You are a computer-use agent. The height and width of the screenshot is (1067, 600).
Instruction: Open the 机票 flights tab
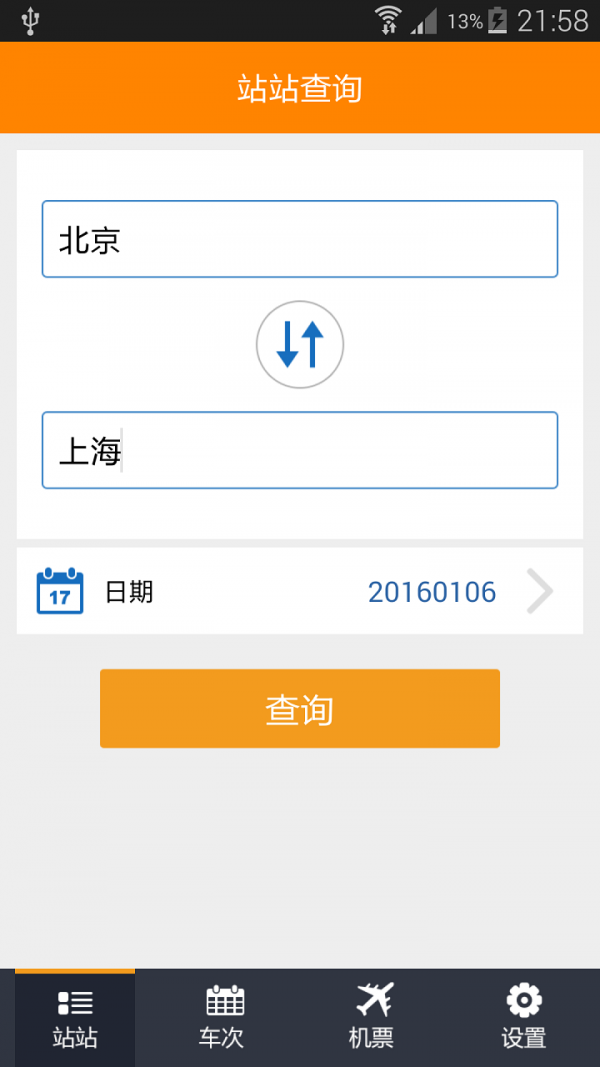point(374,1018)
